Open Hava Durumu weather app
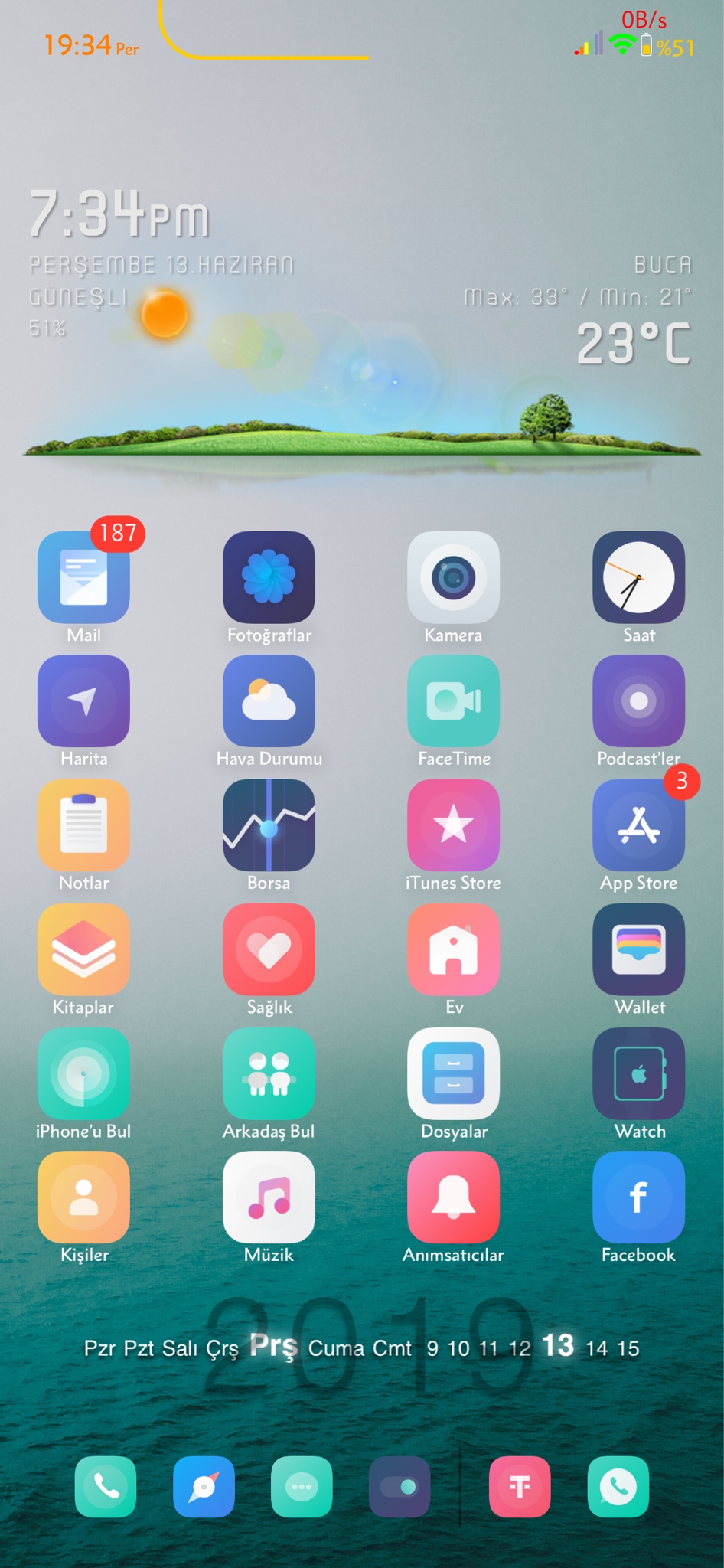This screenshot has width=724, height=1568. click(x=269, y=701)
